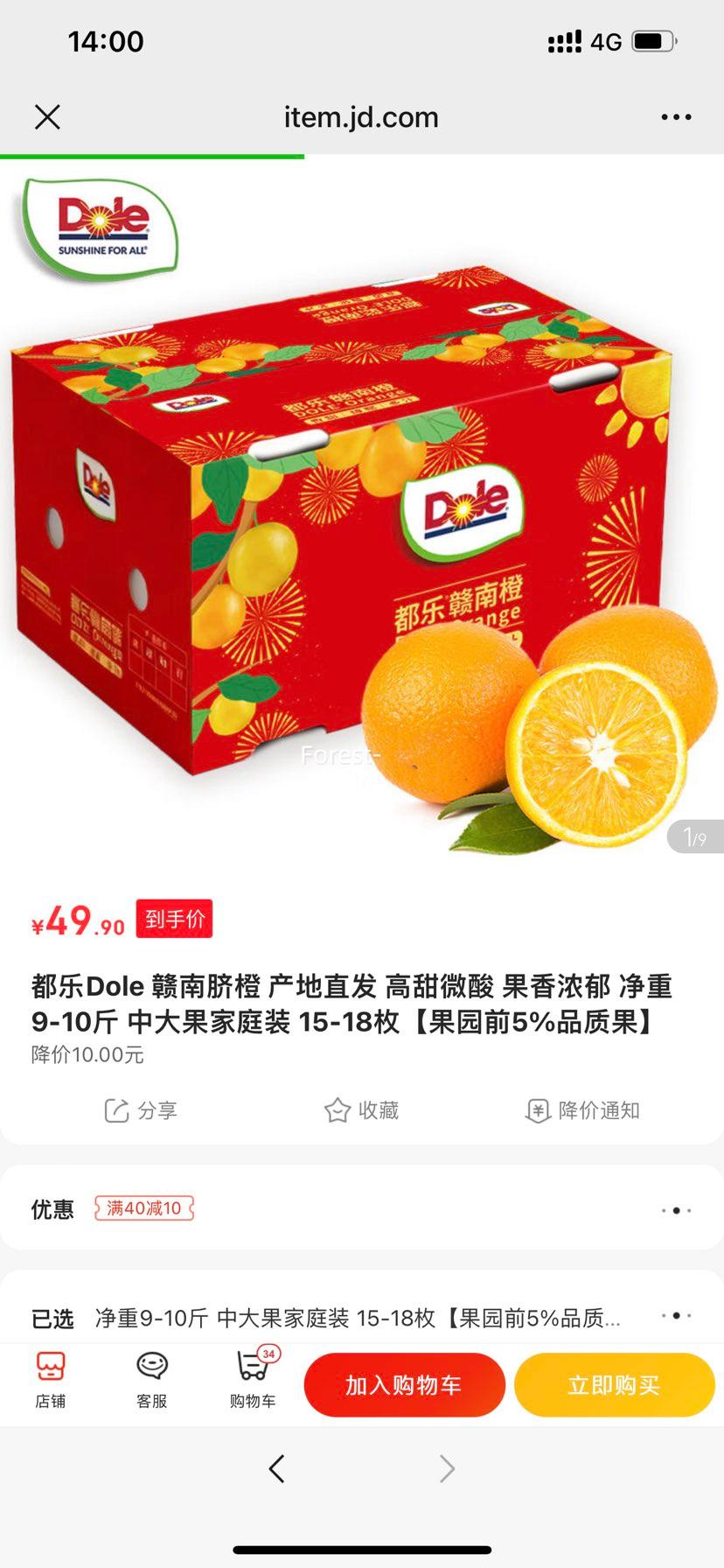Screen dimensions: 724x1568
Task: Tap the item.jd.com title bar
Action: [361, 116]
